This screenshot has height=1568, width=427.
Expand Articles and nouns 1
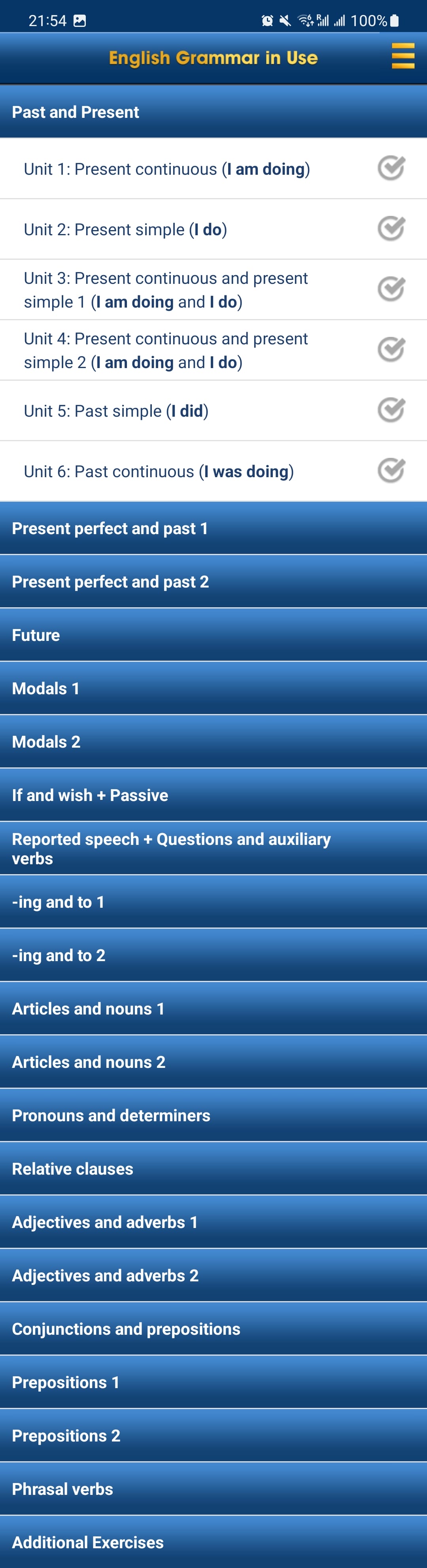click(x=213, y=1009)
